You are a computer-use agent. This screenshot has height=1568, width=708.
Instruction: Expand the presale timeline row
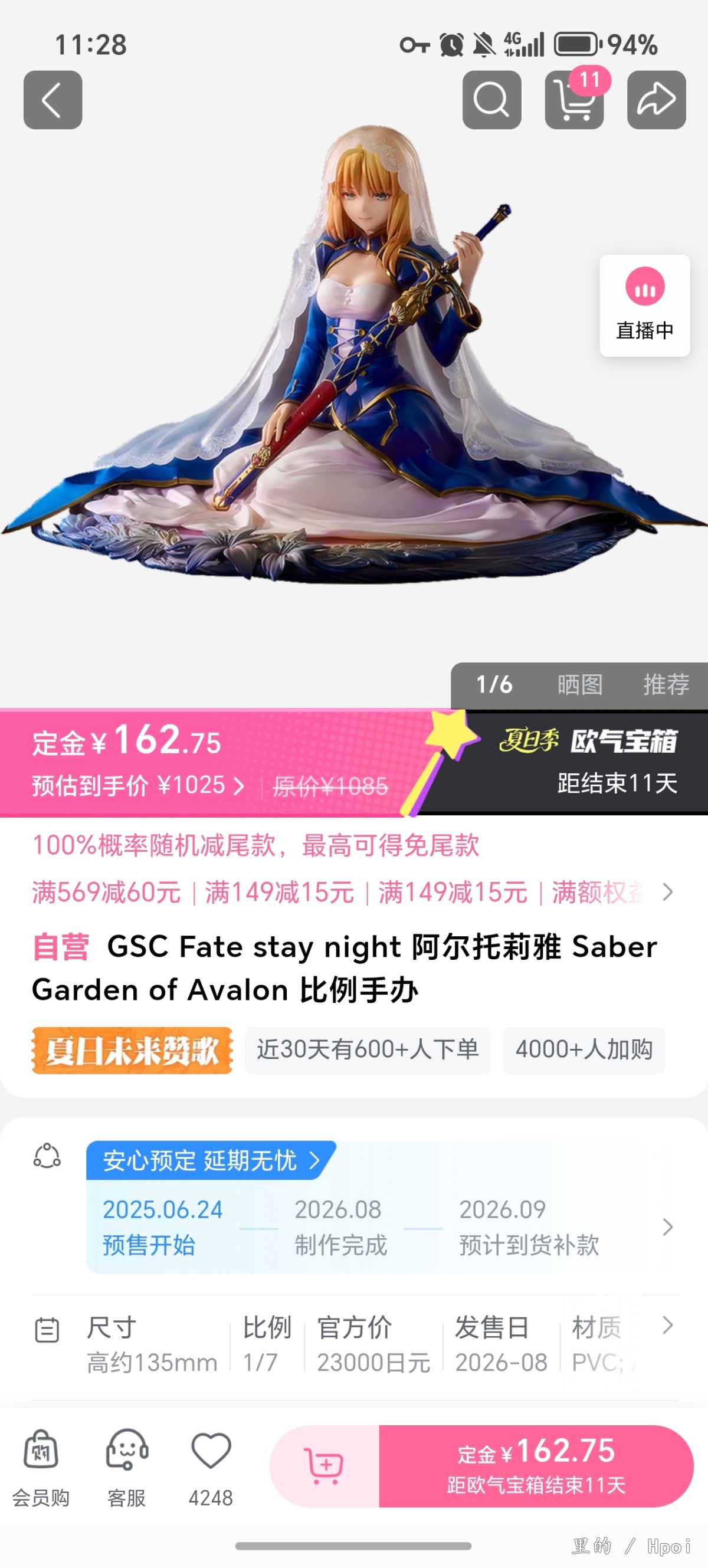(667, 1226)
